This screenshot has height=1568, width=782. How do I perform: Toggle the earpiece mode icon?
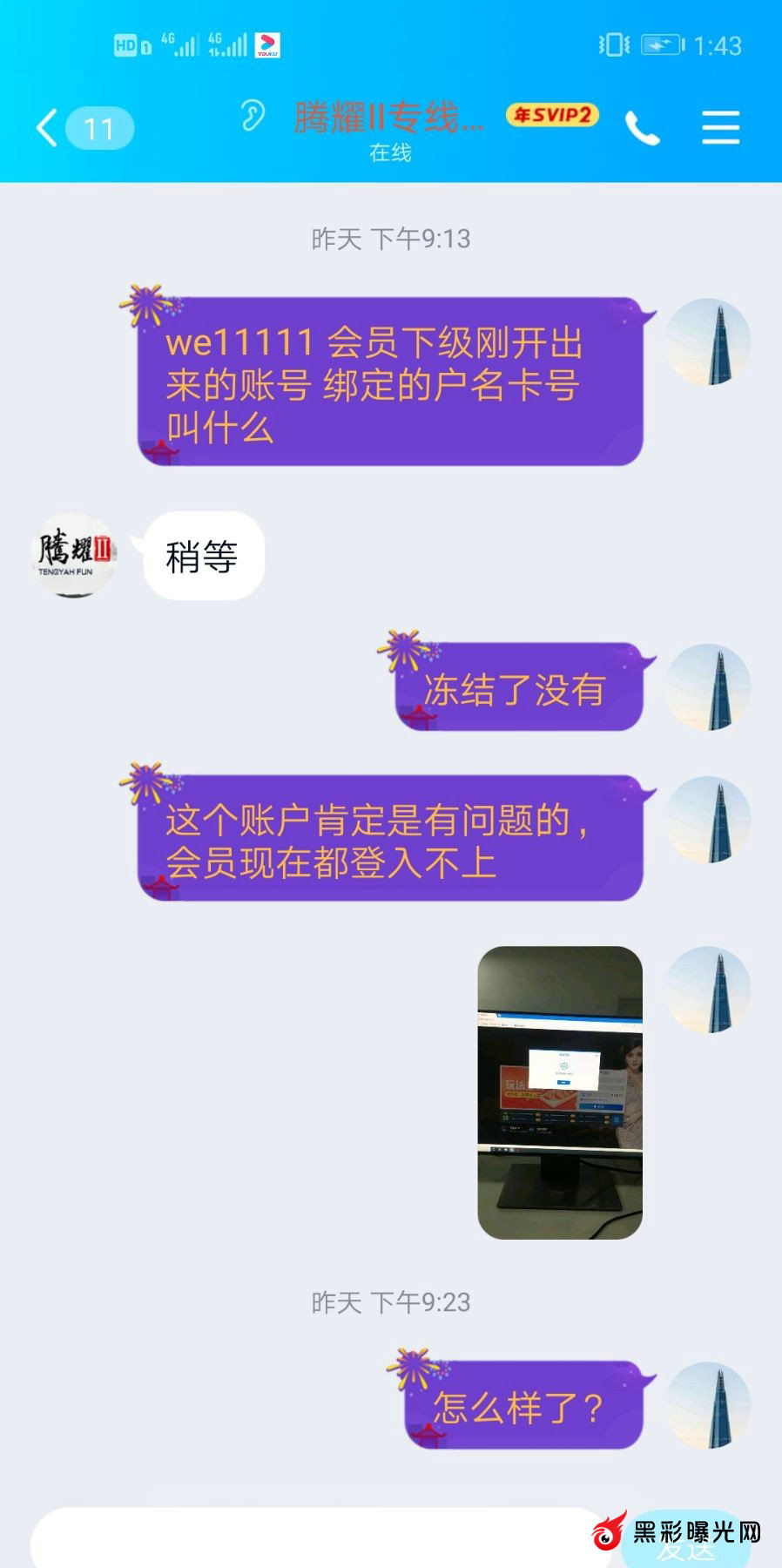[x=253, y=115]
